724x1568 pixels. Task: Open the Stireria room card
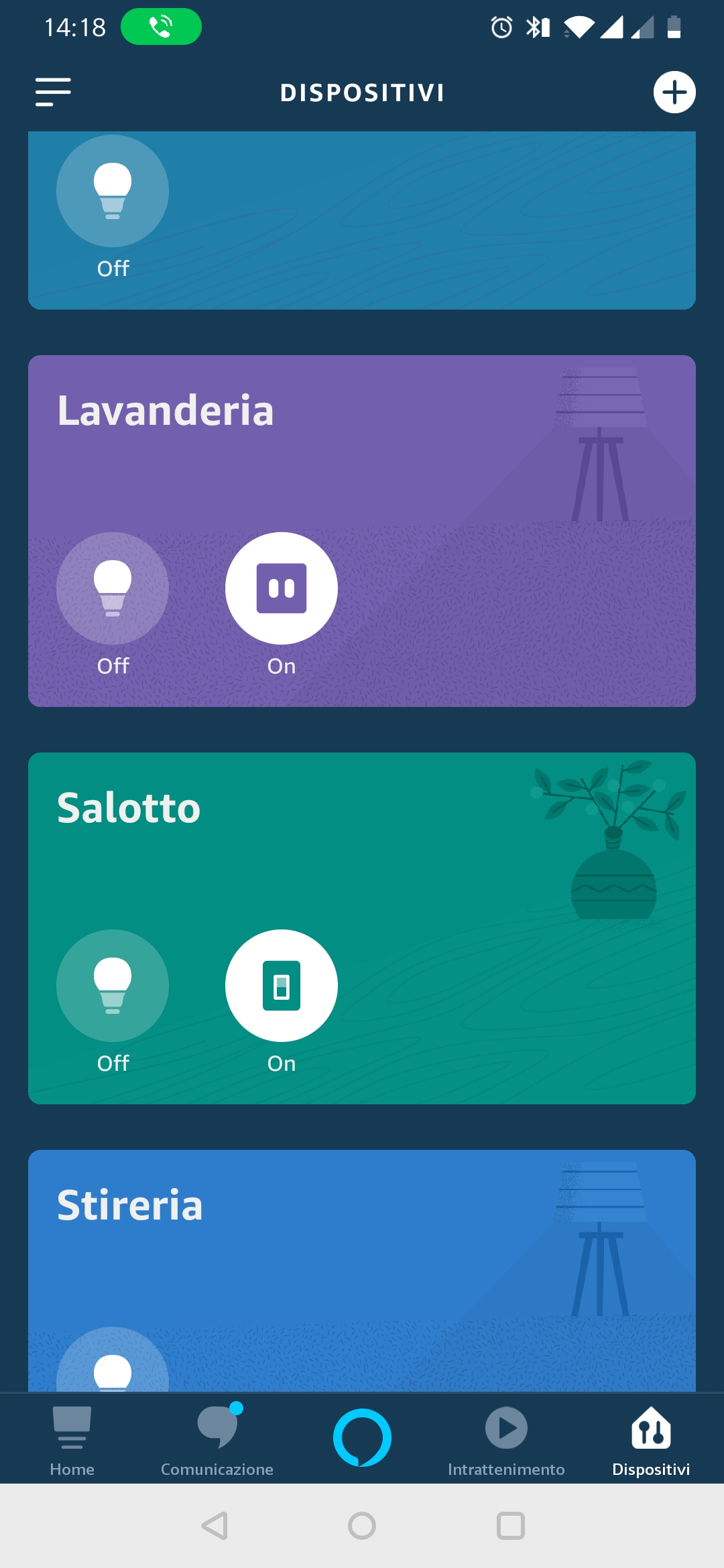[130, 1205]
